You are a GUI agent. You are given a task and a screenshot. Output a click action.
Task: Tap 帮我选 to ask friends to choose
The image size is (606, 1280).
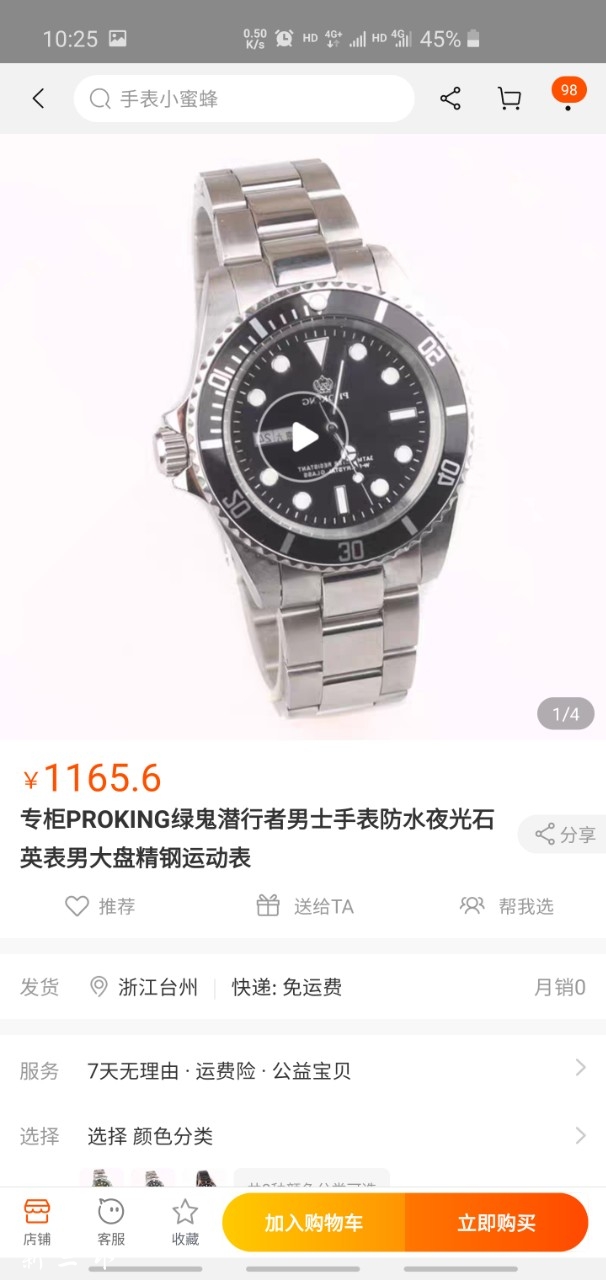click(x=506, y=906)
